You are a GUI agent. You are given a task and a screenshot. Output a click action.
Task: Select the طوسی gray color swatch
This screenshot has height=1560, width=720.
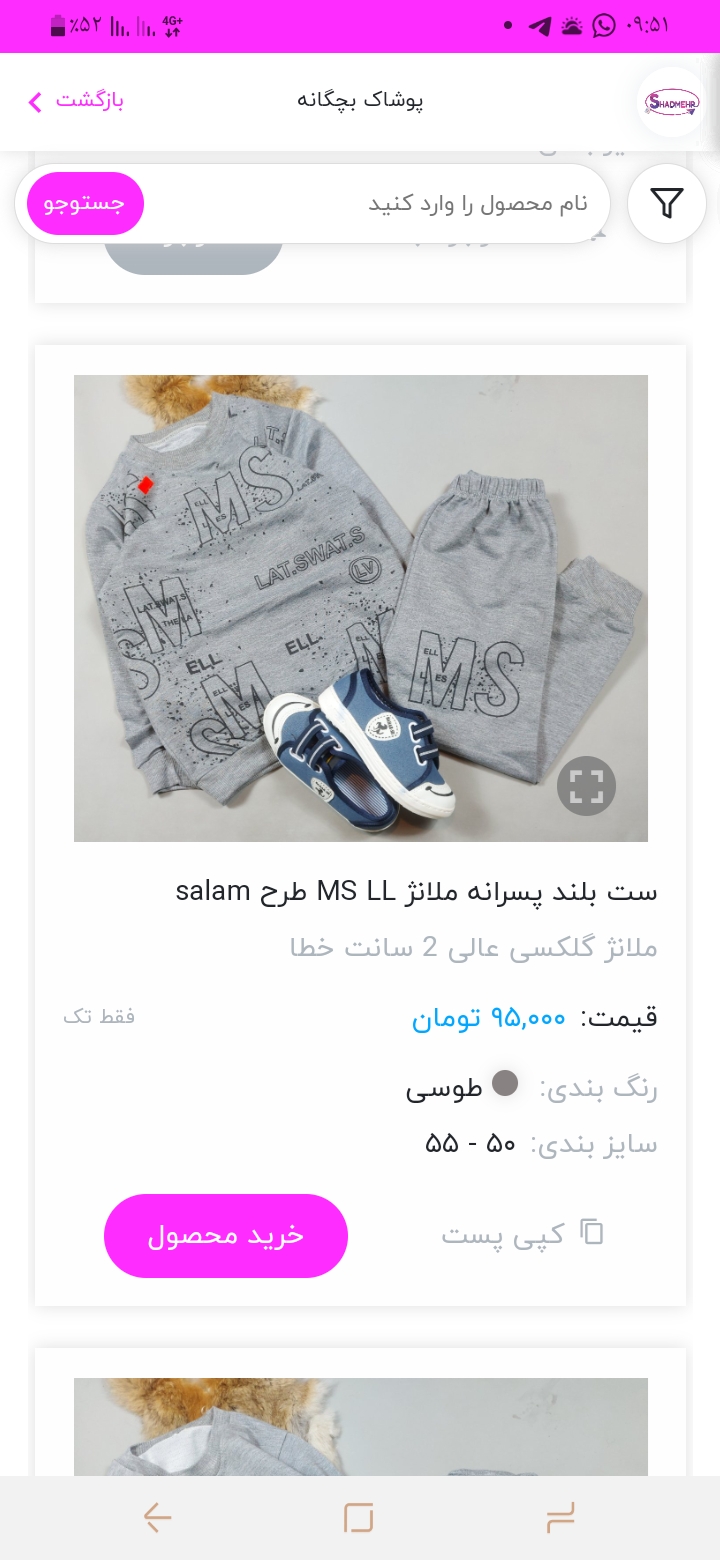tap(506, 1084)
